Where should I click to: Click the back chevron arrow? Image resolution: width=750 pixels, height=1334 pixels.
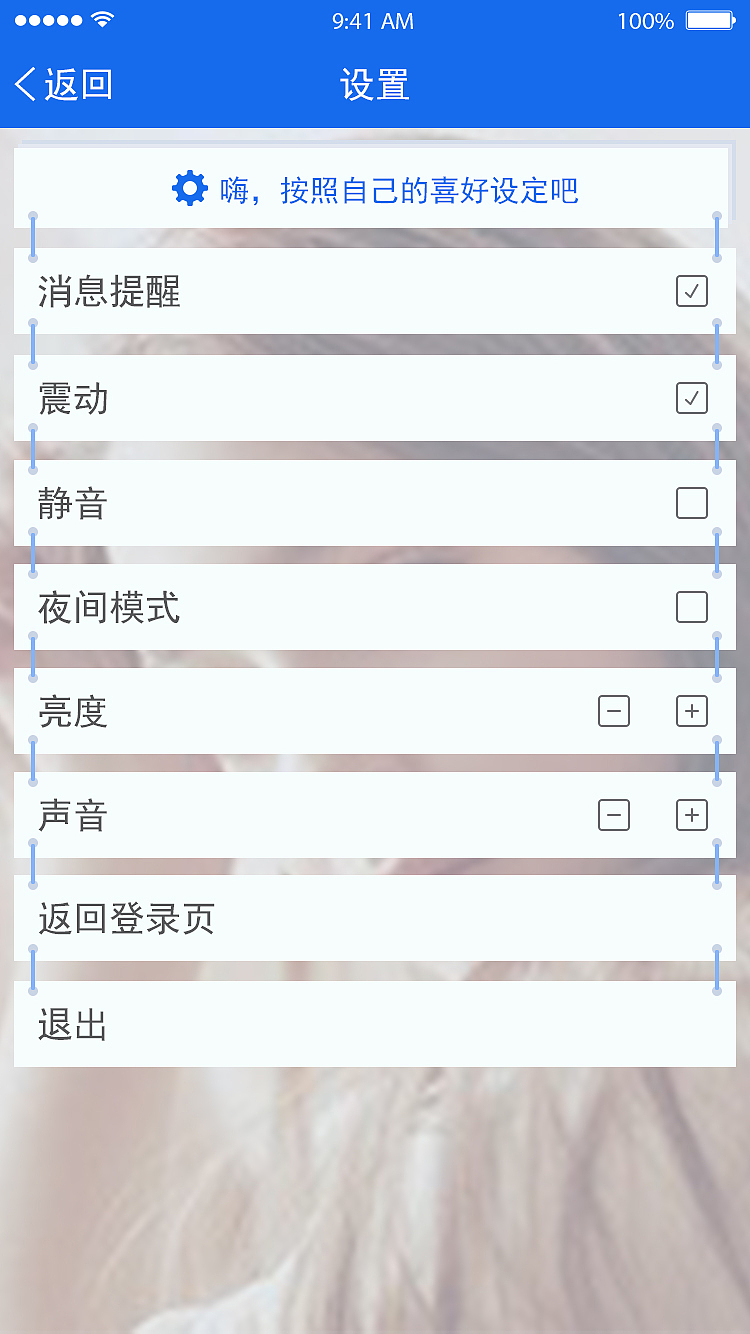(x=24, y=85)
